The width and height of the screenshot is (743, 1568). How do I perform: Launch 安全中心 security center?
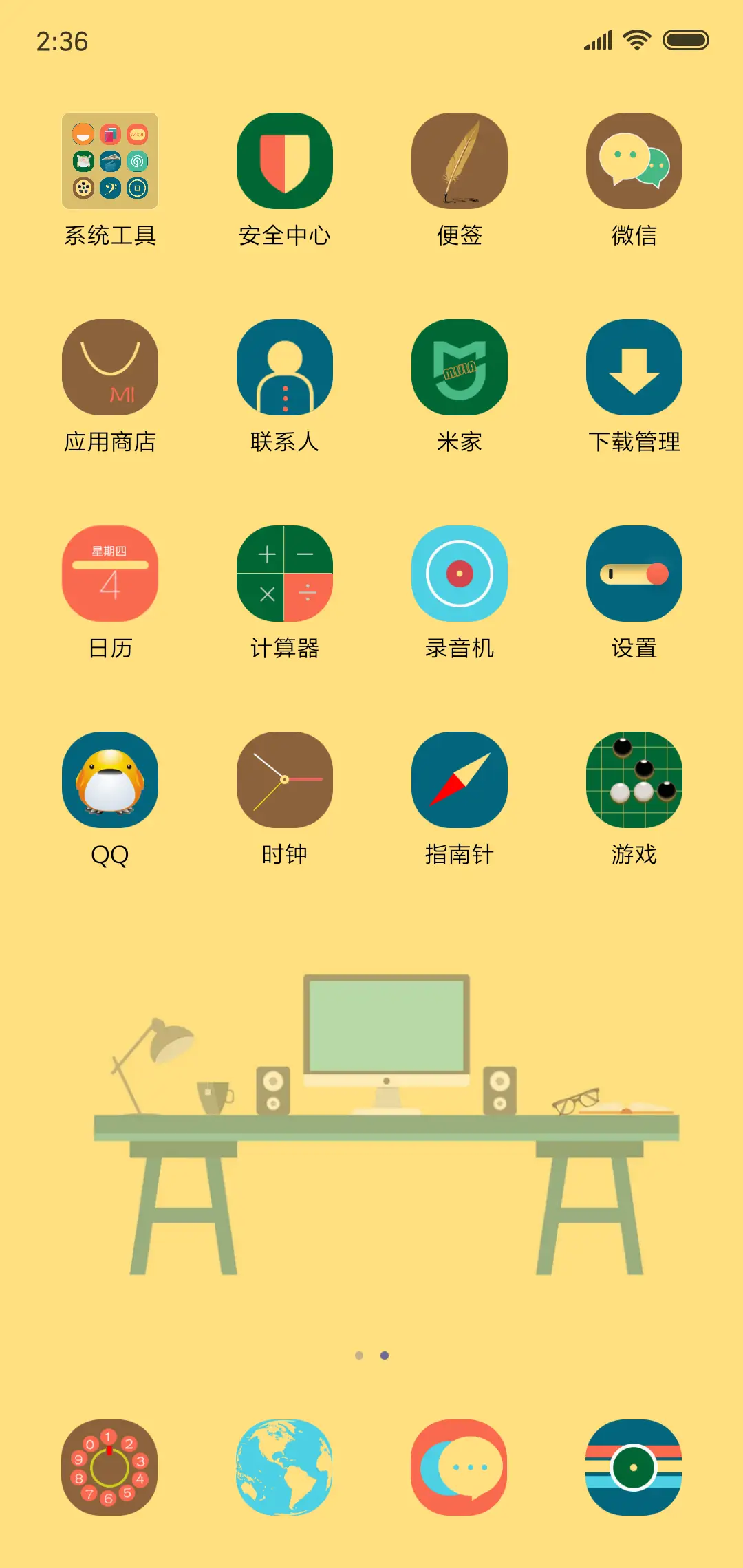pyautogui.click(x=285, y=160)
